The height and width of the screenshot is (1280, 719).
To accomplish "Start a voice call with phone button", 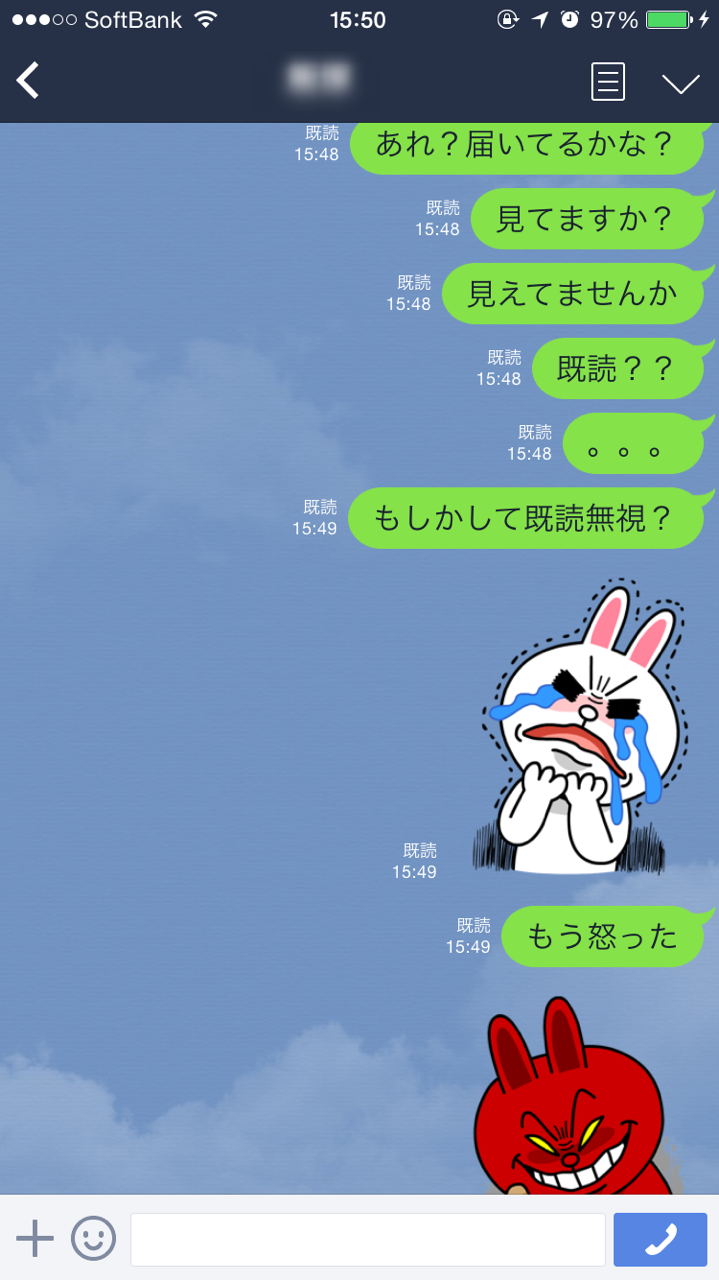I will click(x=660, y=1239).
